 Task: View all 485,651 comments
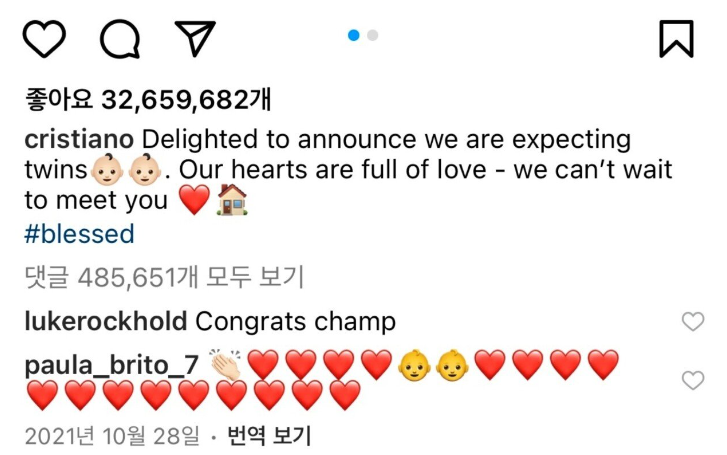coord(163,276)
